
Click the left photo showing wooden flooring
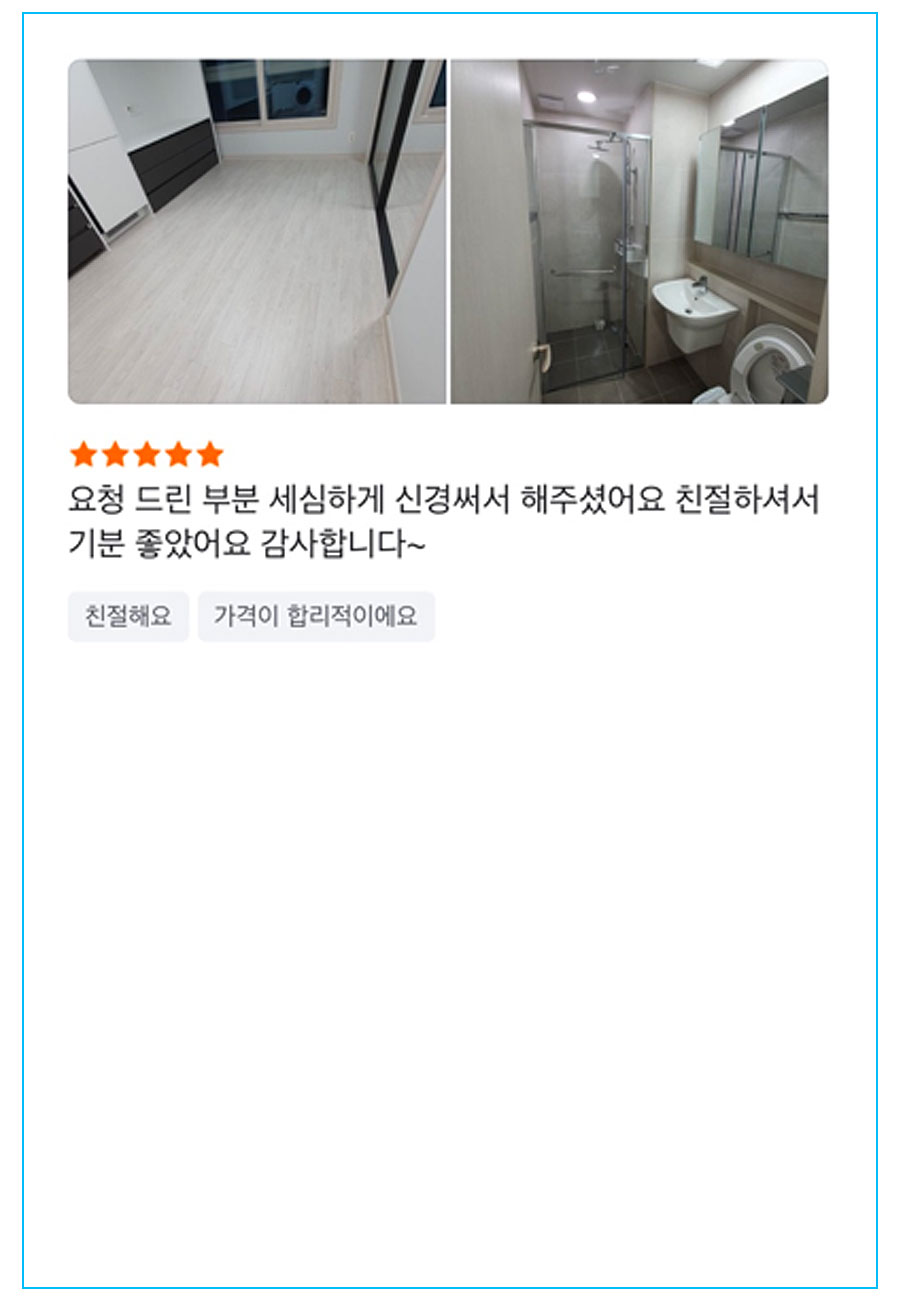(255, 227)
